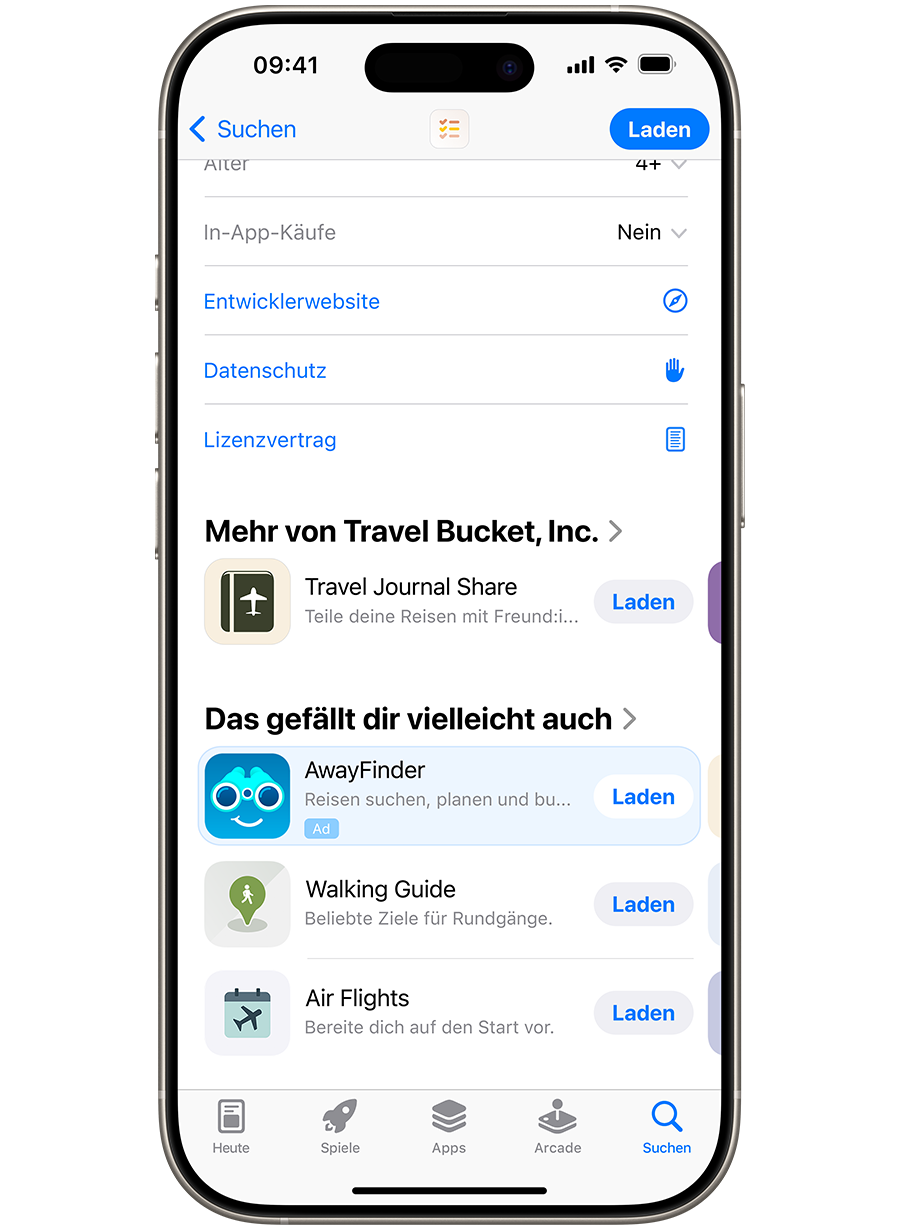Download Air Flights with Laden
900x1230 pixels.
click(643, 1013)
